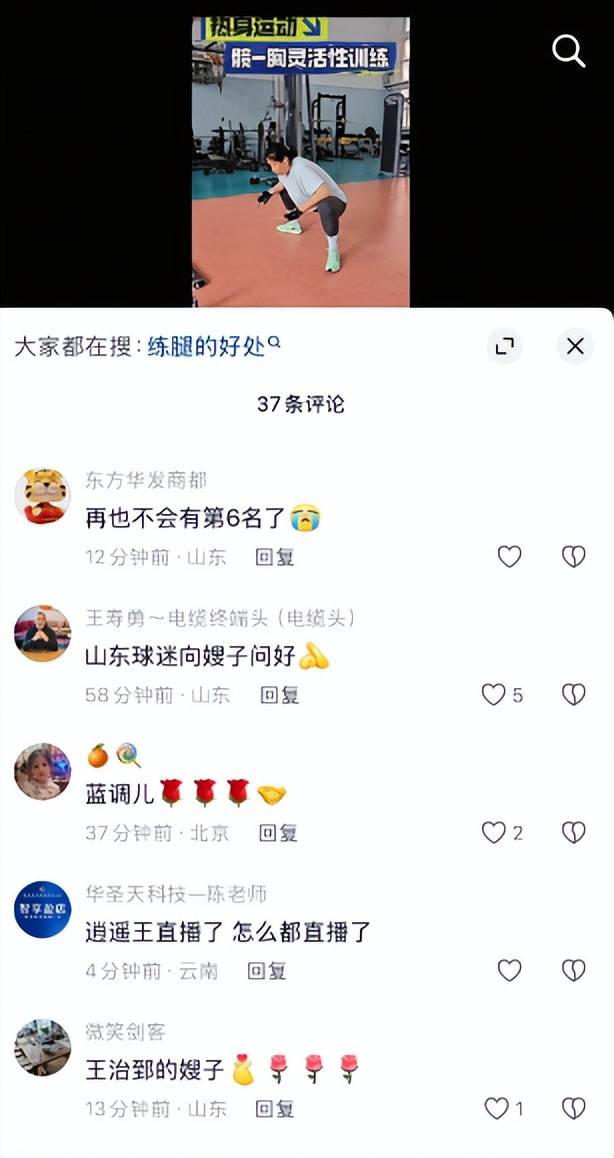Expand the comments panel to full screen
Screen dimensions: 614x1158
pyautogui.click(x=505, y=346)
